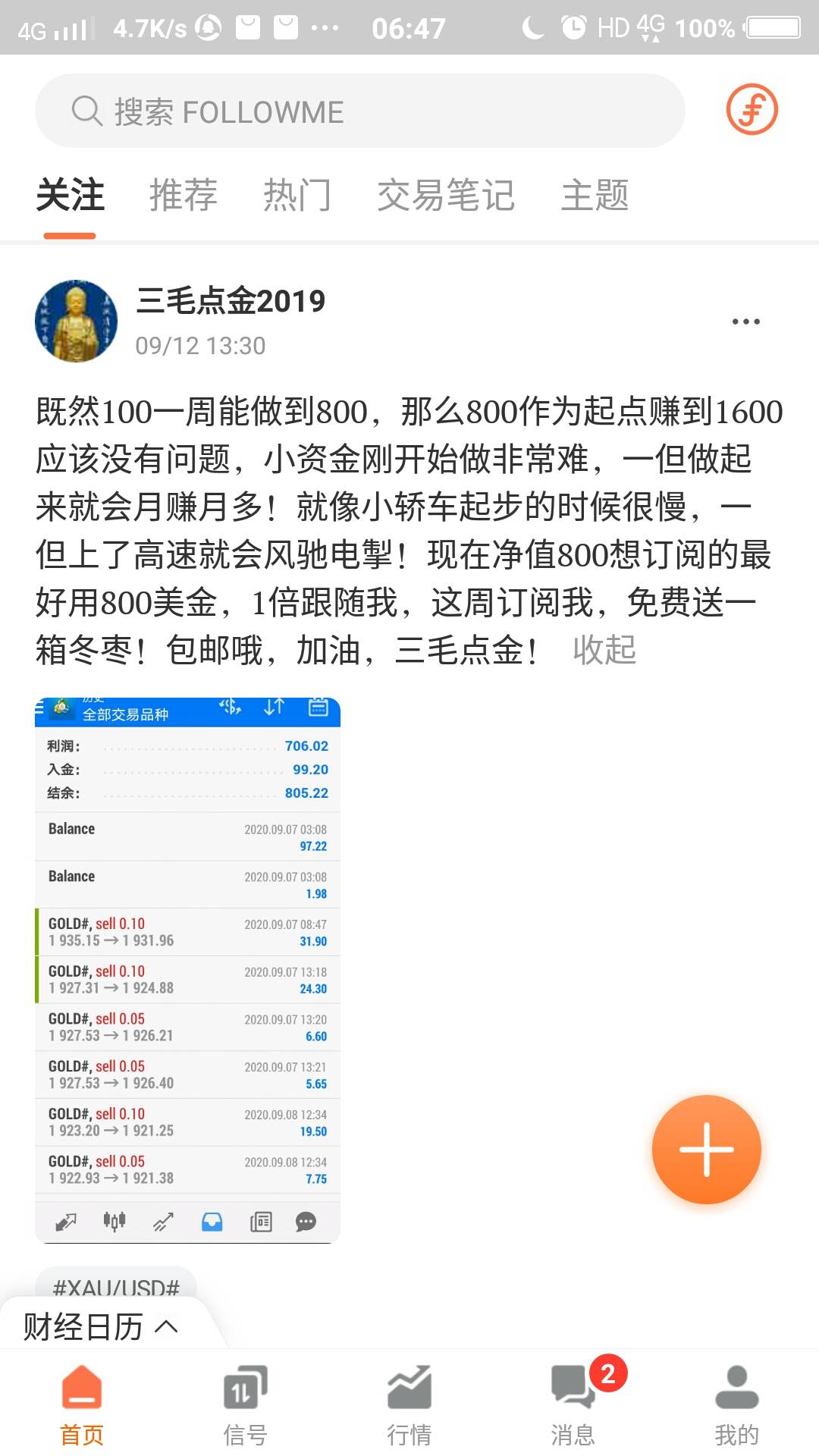Tap the #XAU/USD# topic chip

116,1285
